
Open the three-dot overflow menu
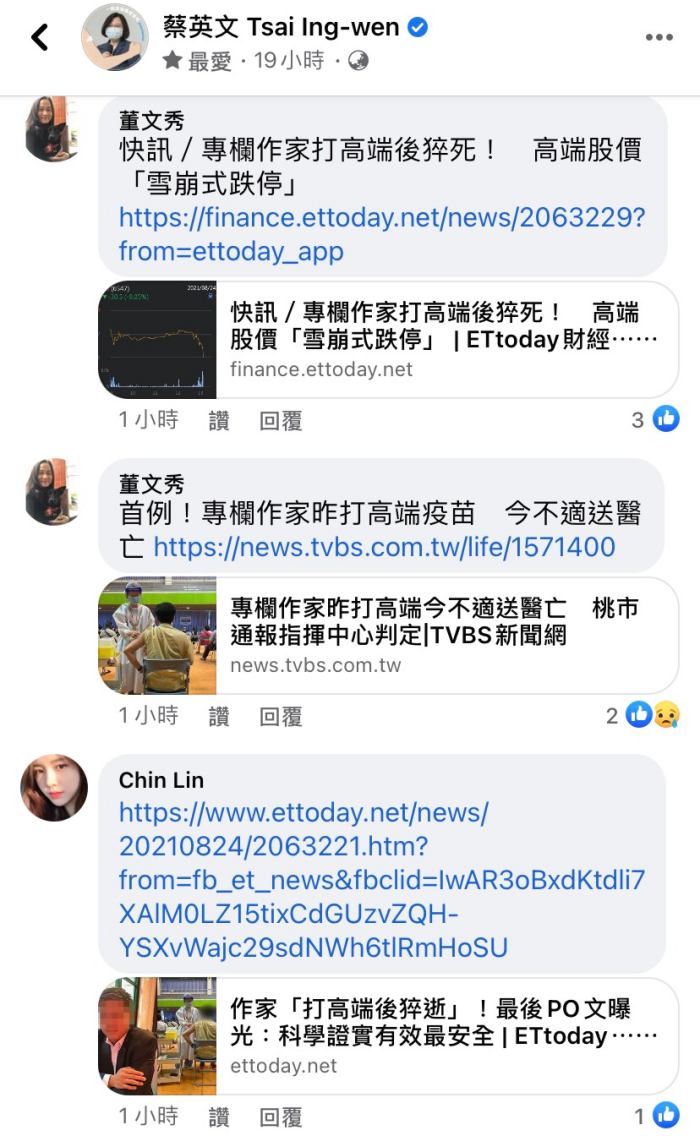point(658,38)
